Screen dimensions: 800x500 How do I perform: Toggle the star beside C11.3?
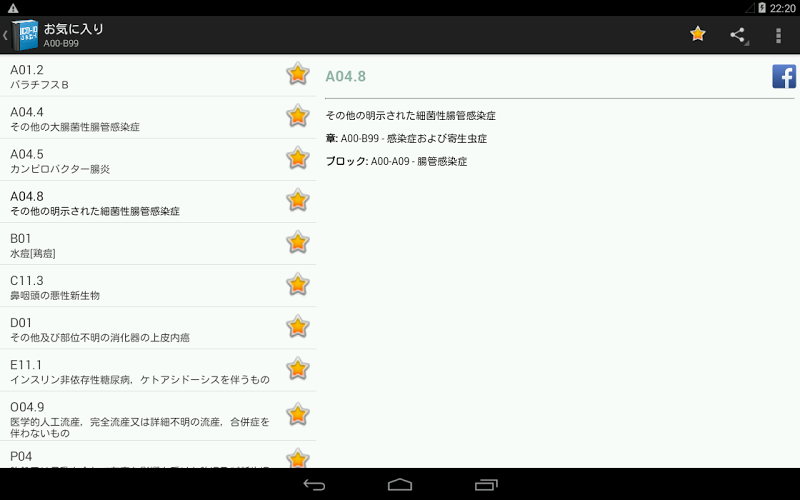298,284
